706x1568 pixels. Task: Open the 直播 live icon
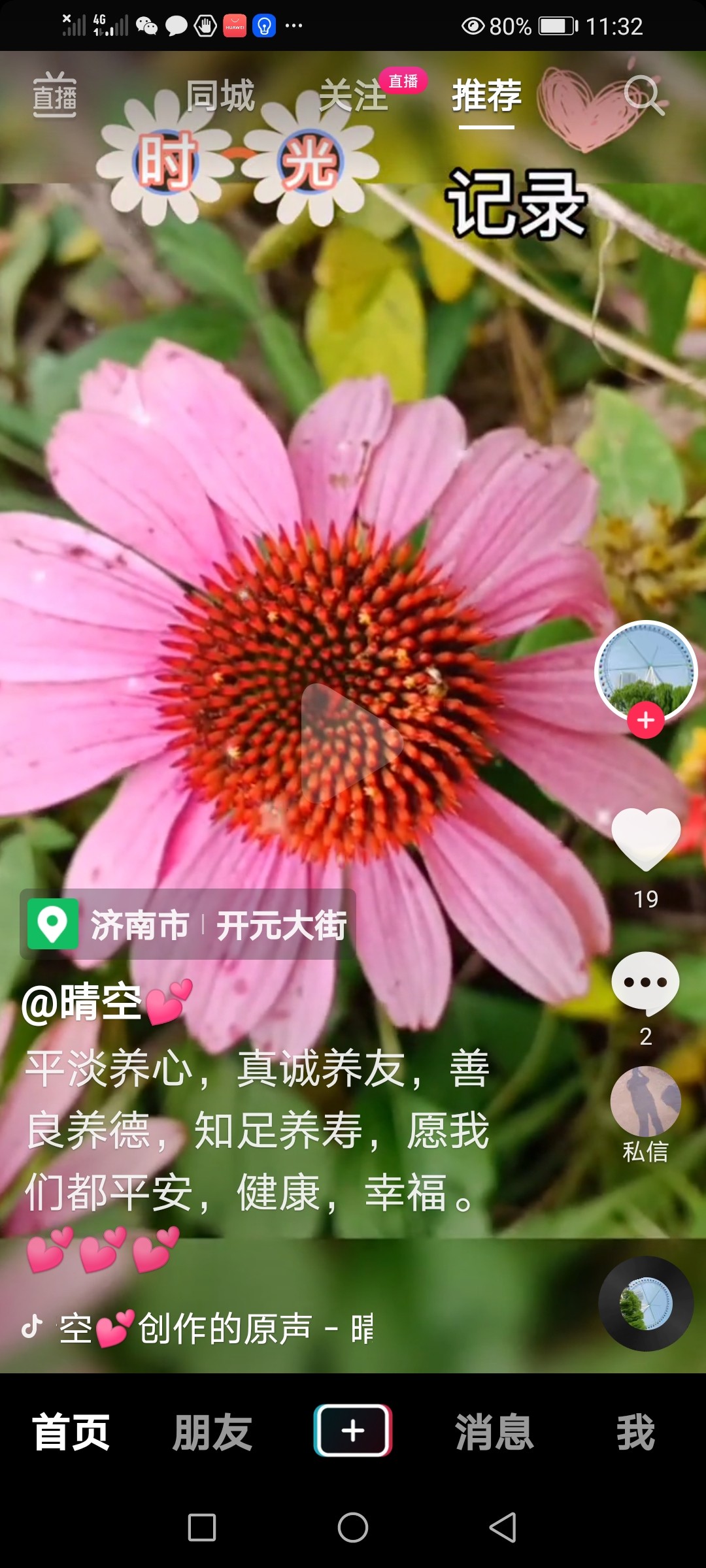[55, 95]
